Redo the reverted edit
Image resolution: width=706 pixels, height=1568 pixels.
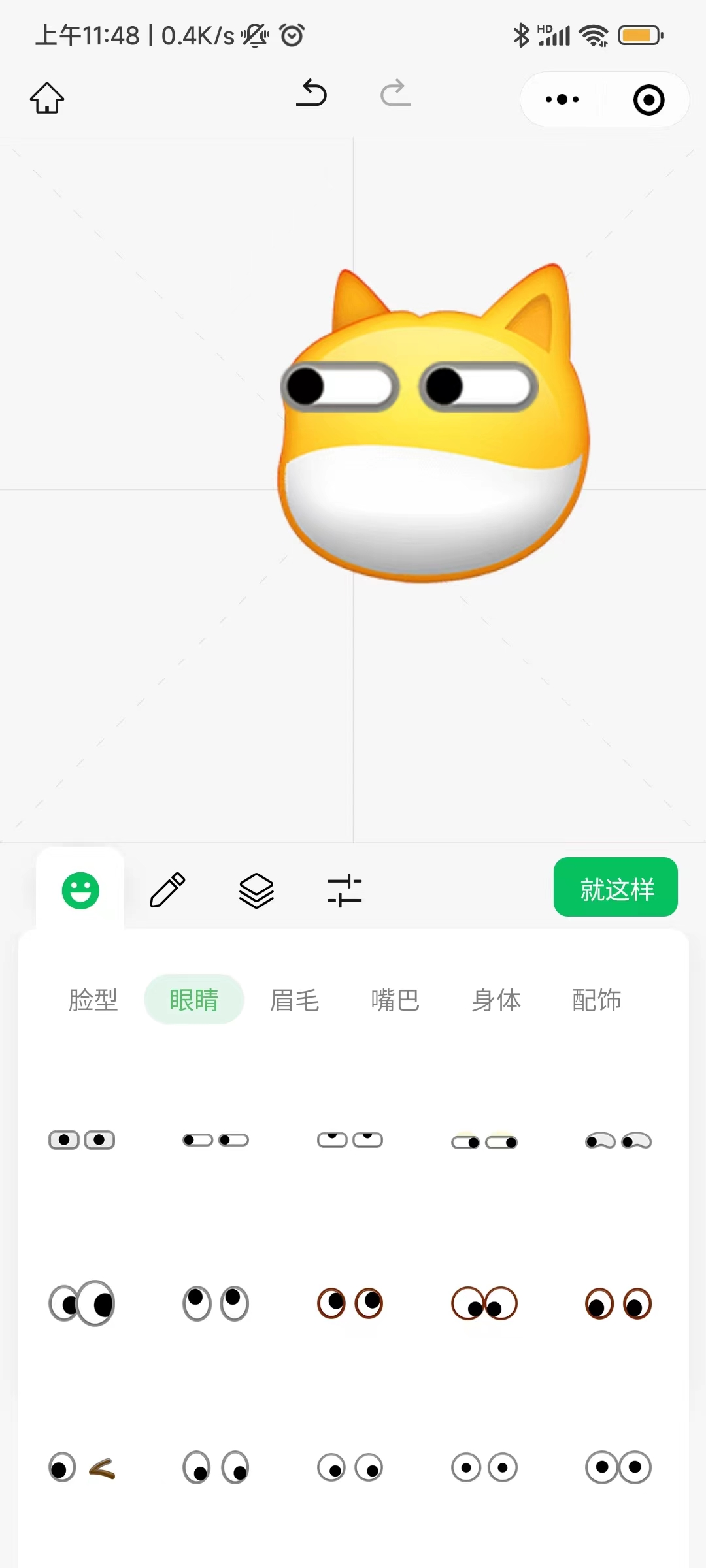pos(395,93)
